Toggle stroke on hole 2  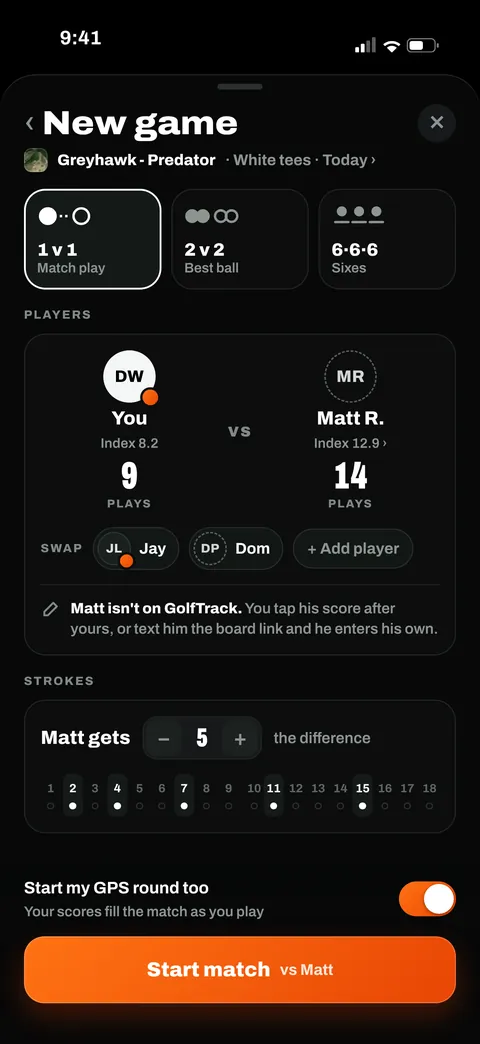pos(73,796)
